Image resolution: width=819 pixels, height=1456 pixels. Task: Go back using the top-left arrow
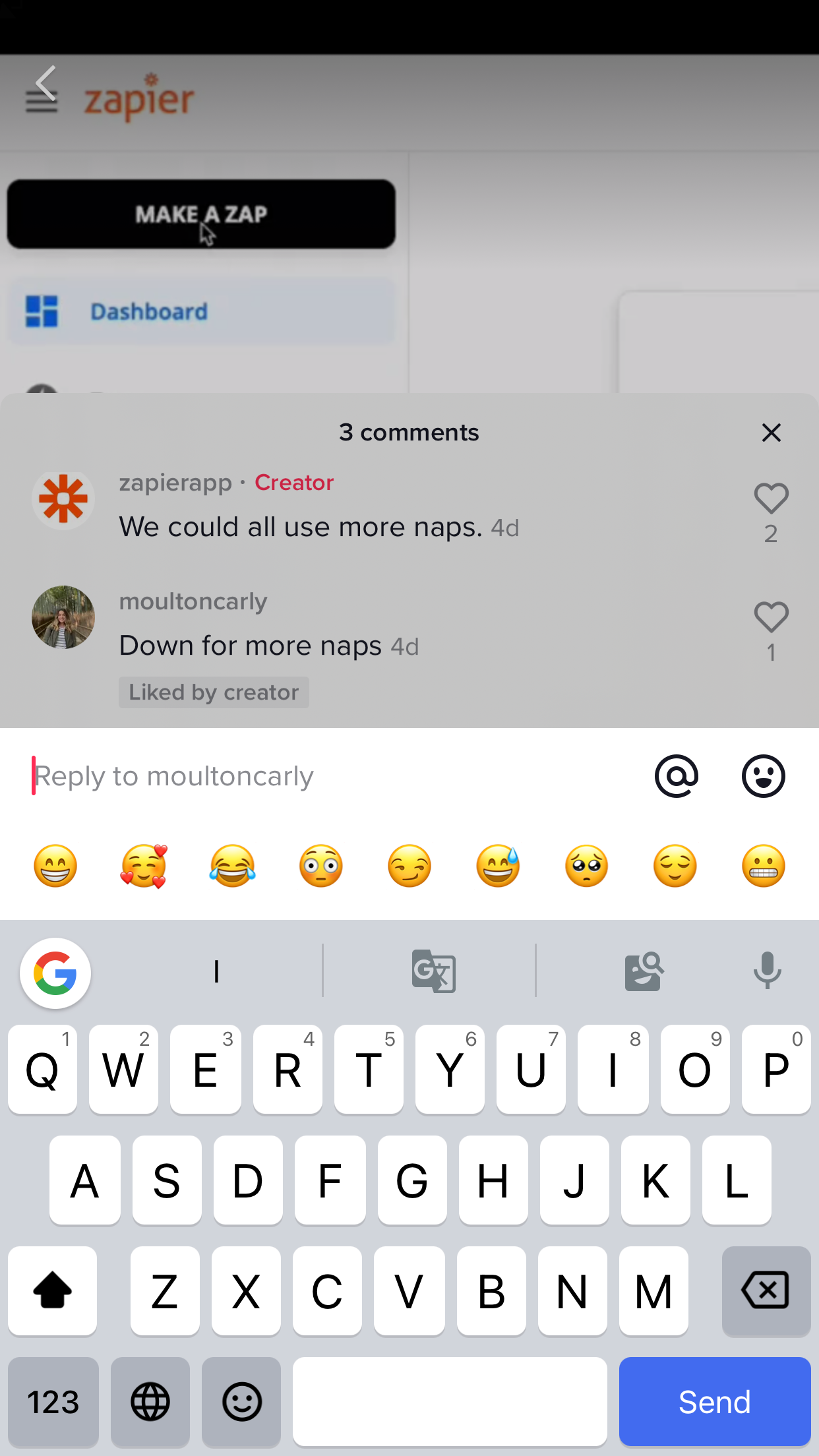(45, 82)
